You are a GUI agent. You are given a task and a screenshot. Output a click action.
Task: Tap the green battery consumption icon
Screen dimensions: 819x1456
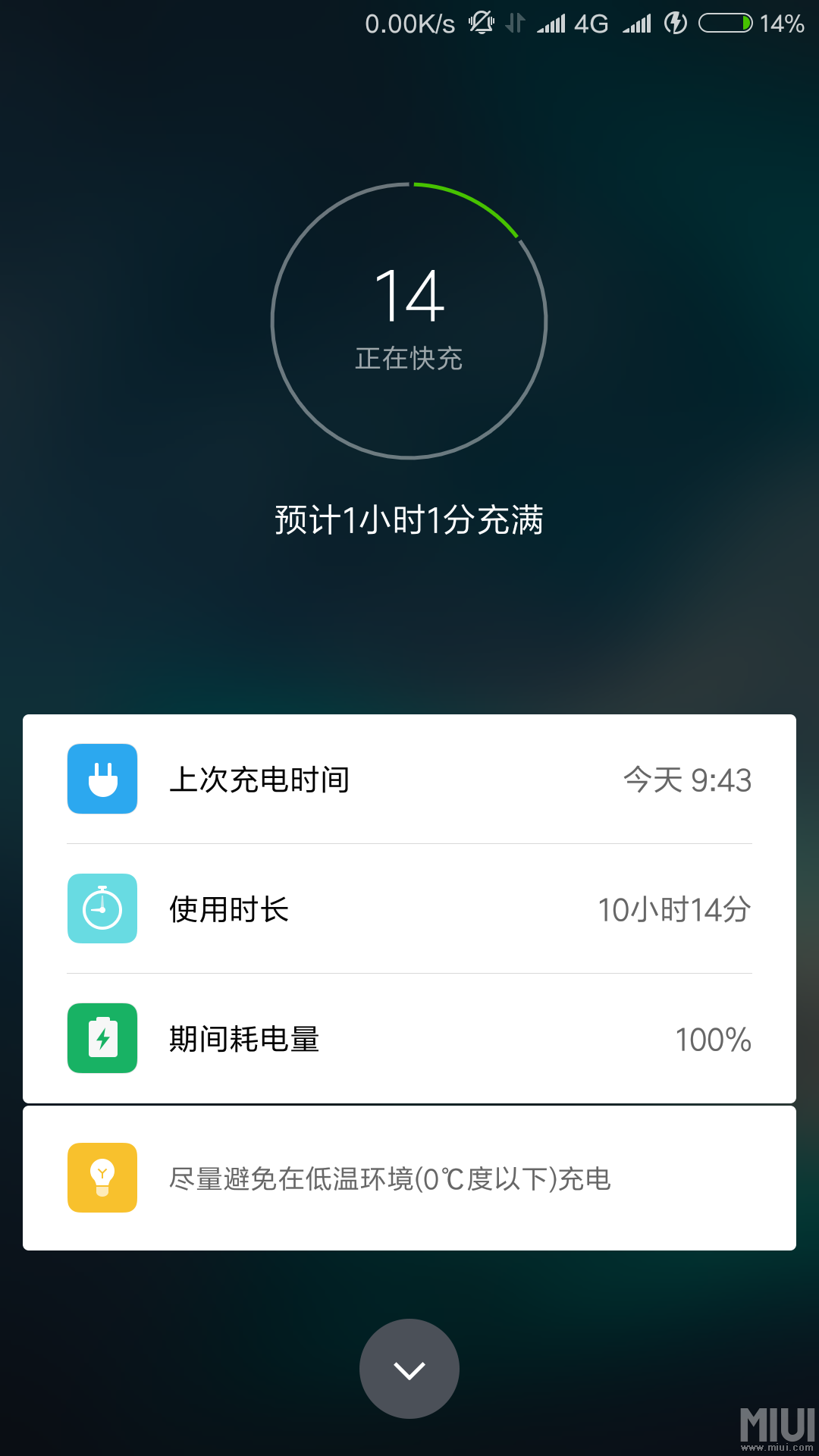click(102, 1038)
